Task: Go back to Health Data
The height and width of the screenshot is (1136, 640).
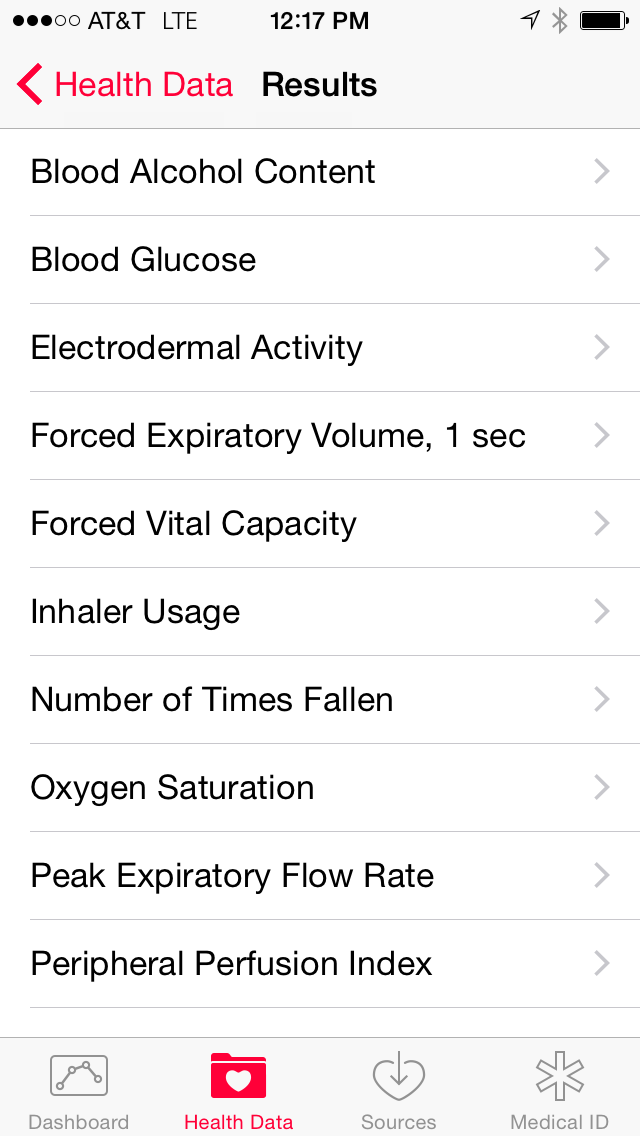Action: [125, 85]
